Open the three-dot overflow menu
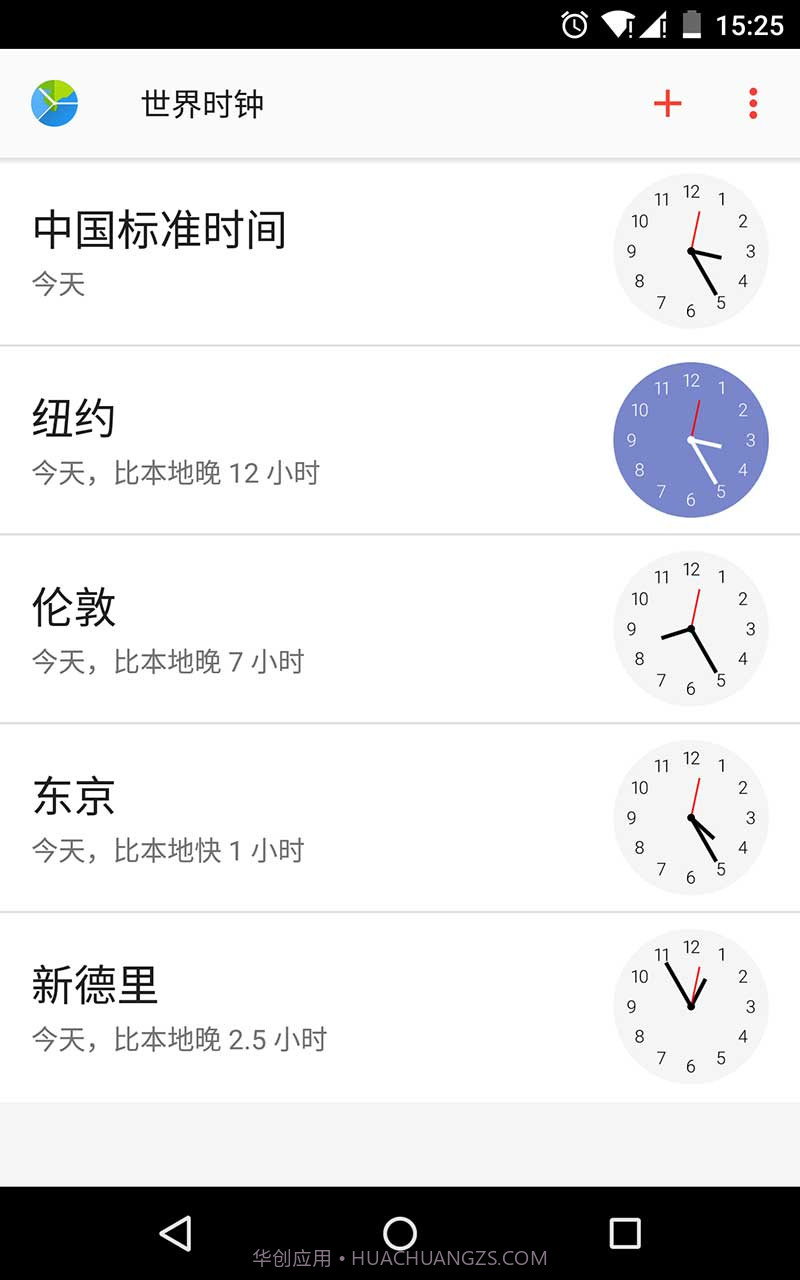The height and width of the screenshot is (1280, 800). pos(751,102)
